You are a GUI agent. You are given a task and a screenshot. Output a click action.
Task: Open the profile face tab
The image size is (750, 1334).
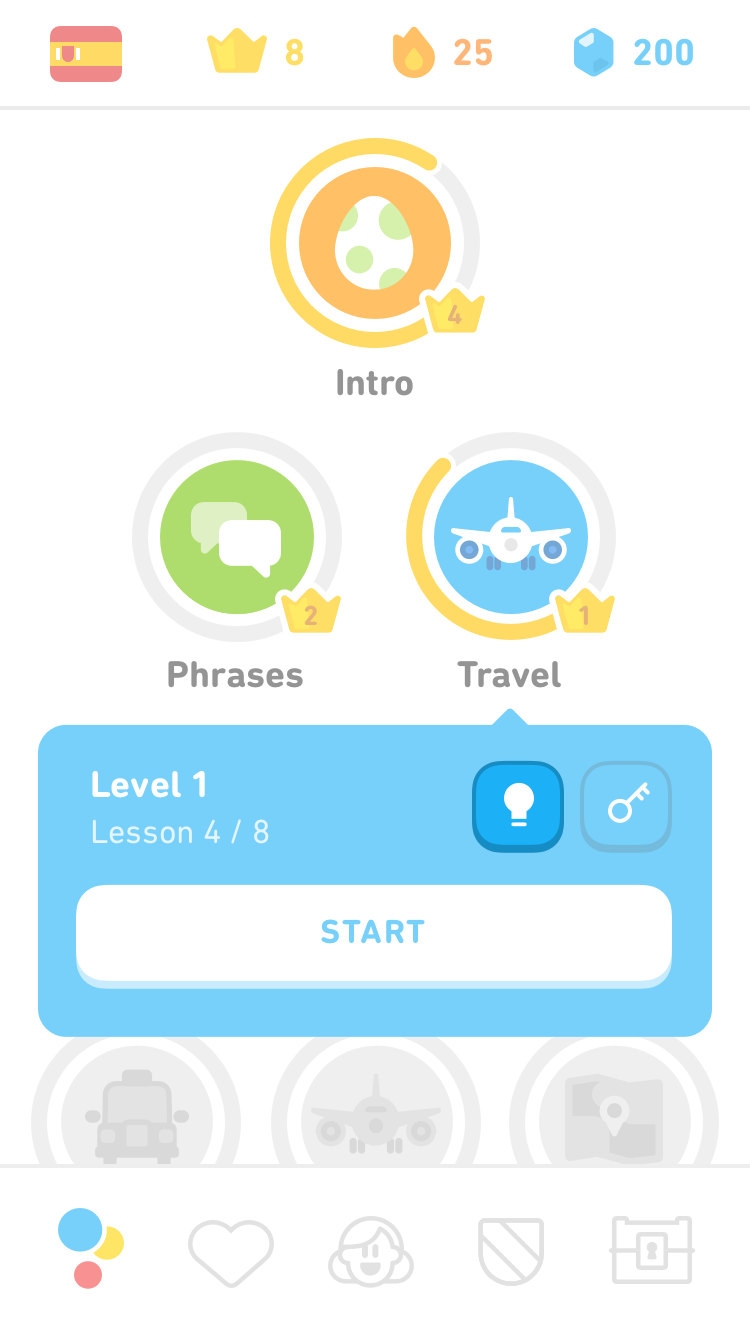pyautogui.click(x=371, y=1251)
